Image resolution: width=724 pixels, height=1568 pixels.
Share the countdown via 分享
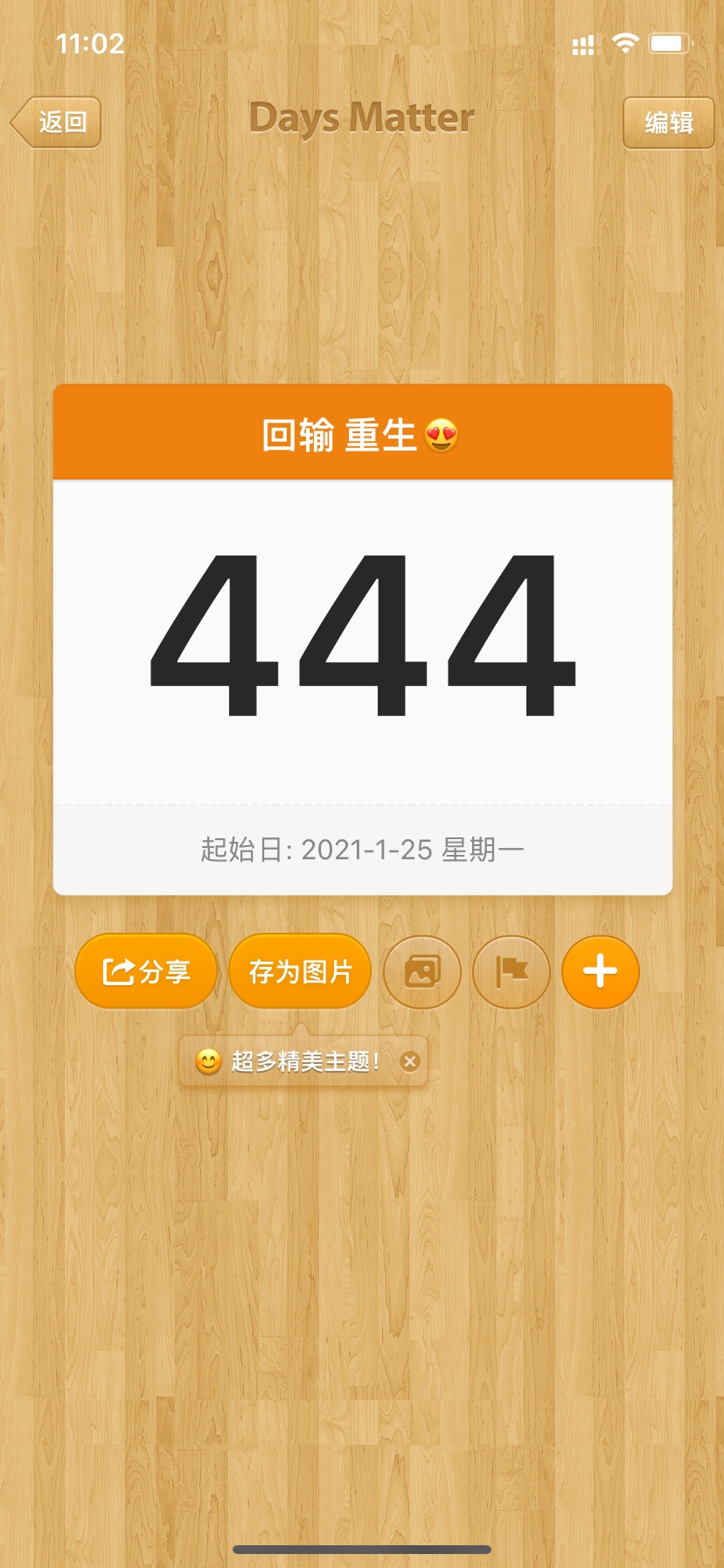point(145,971)
